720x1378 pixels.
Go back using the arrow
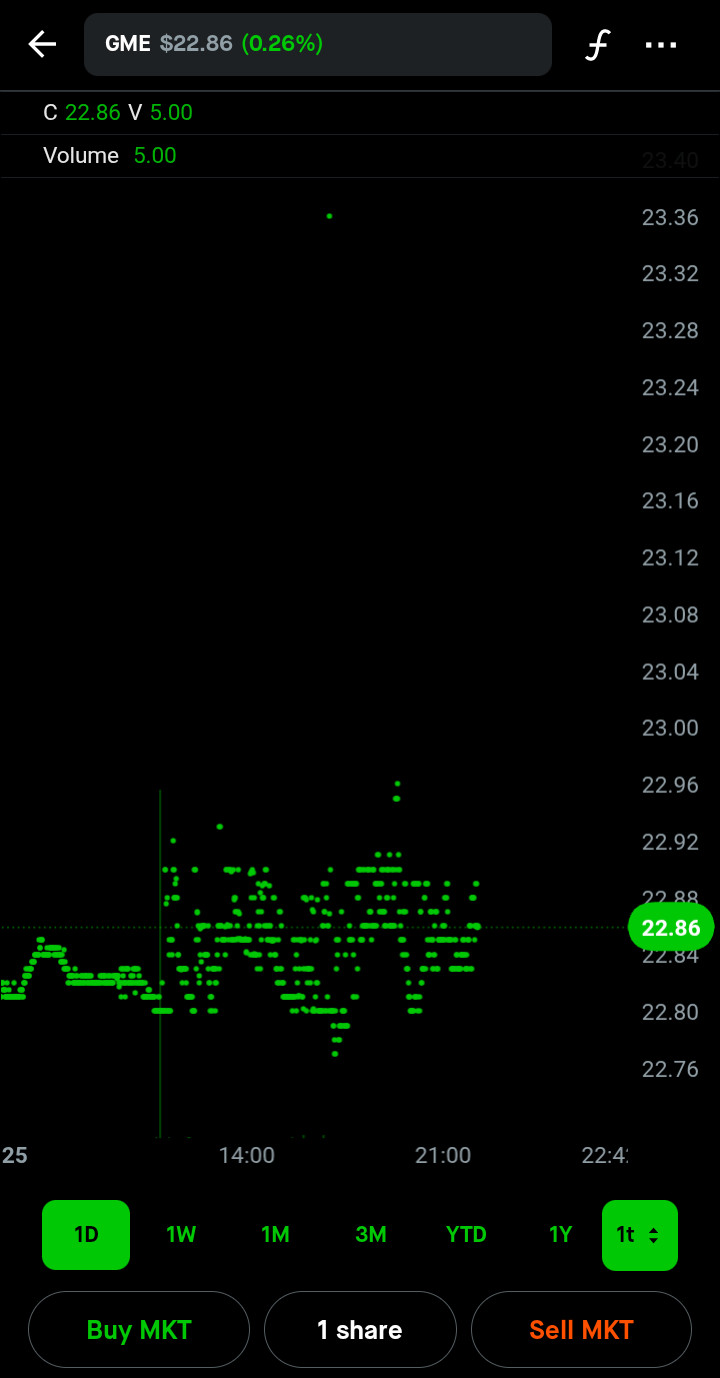[x=42, y=44]
